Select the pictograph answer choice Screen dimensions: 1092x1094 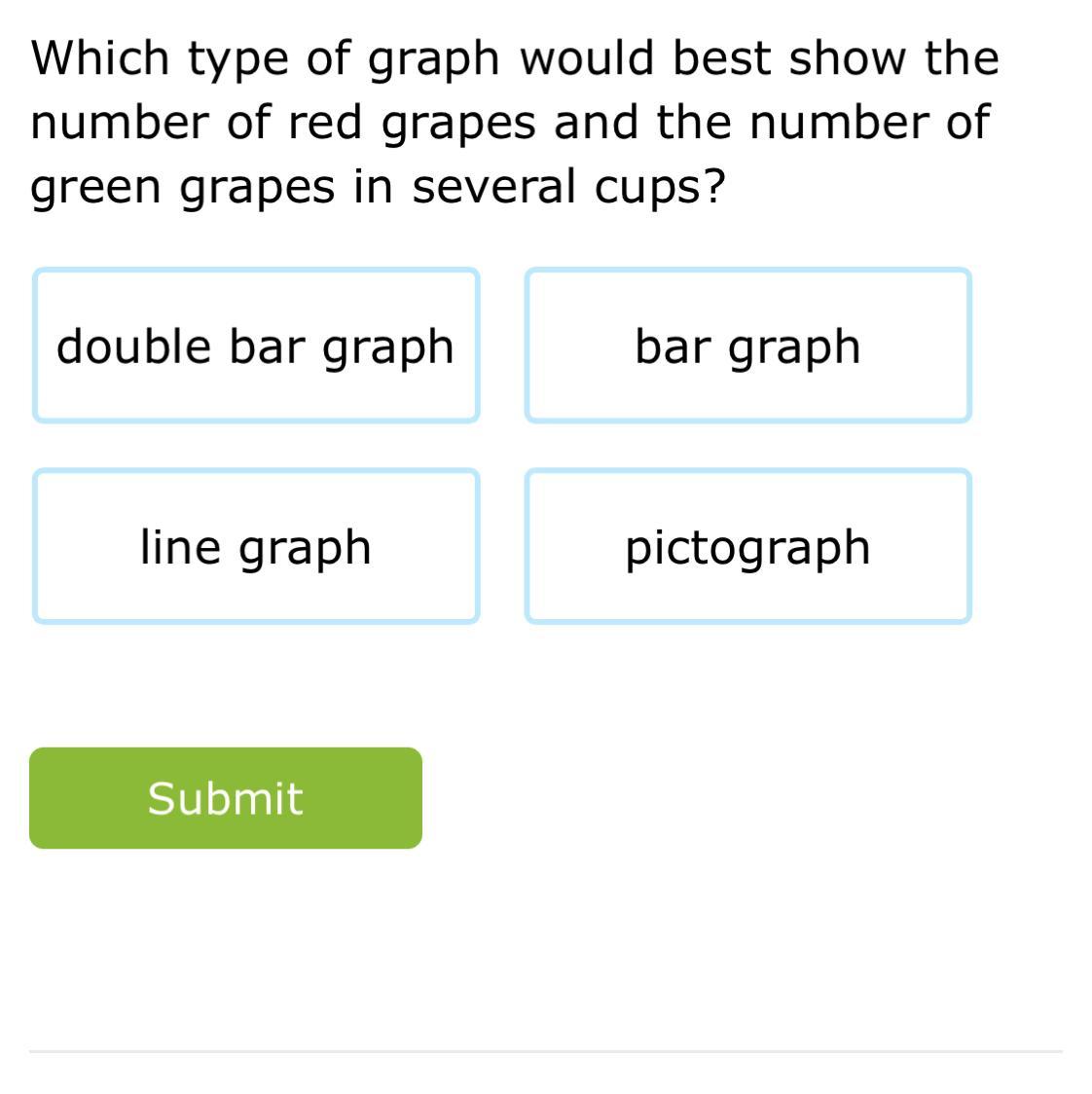point(747,546)
